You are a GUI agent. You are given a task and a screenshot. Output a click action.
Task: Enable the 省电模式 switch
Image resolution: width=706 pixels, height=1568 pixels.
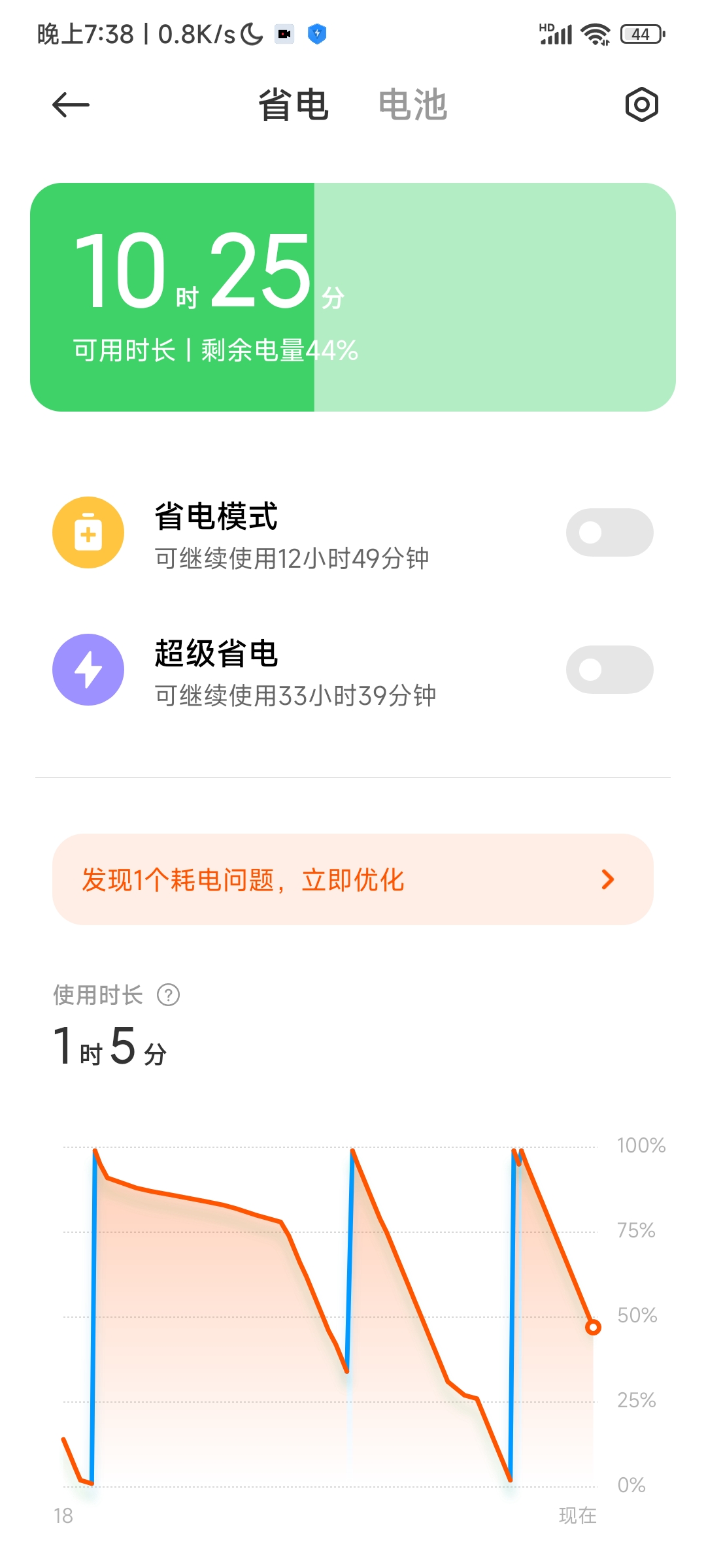coord(609,532)
